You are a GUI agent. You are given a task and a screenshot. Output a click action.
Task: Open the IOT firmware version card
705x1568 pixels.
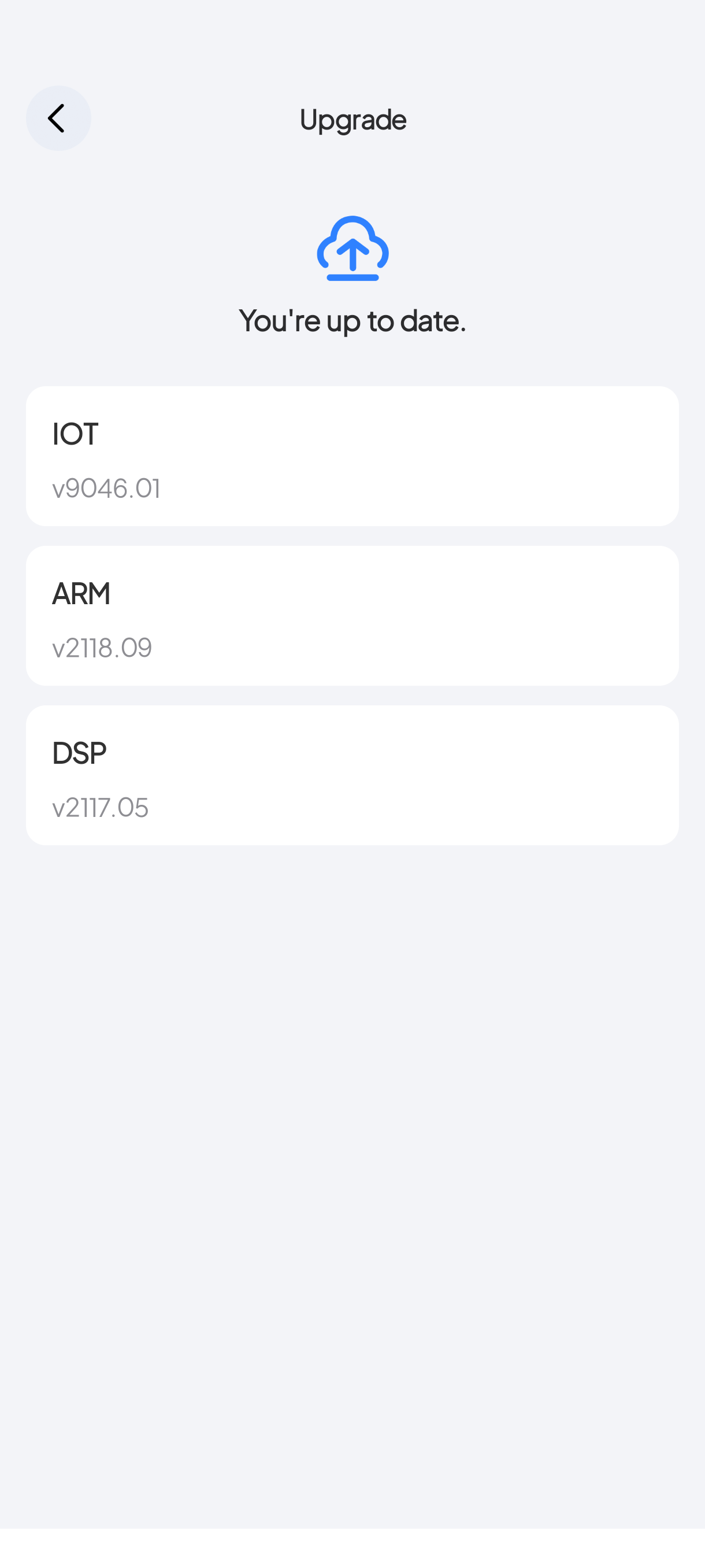(352, 456)
